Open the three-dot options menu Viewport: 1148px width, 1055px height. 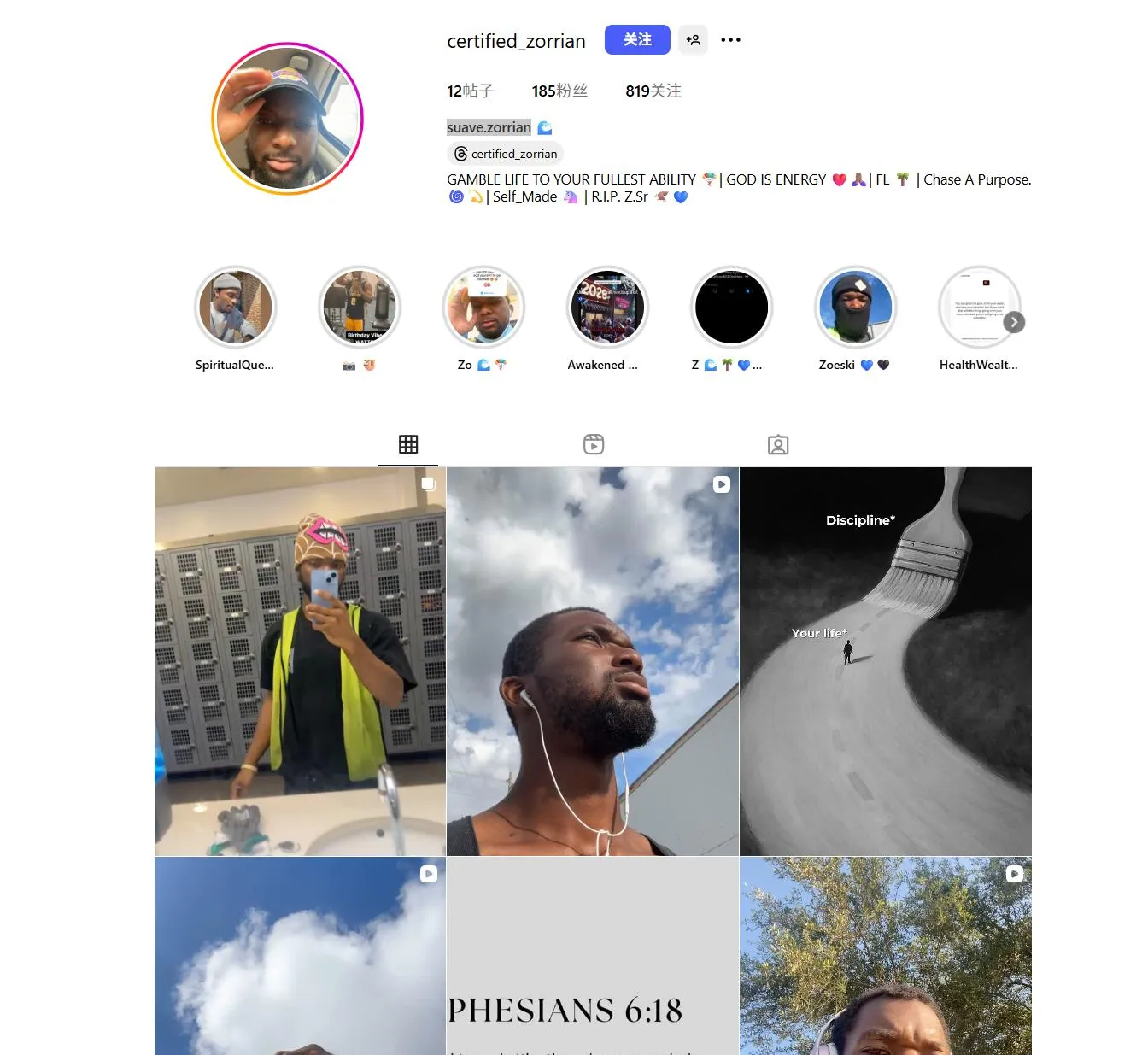tap(730, 40)
